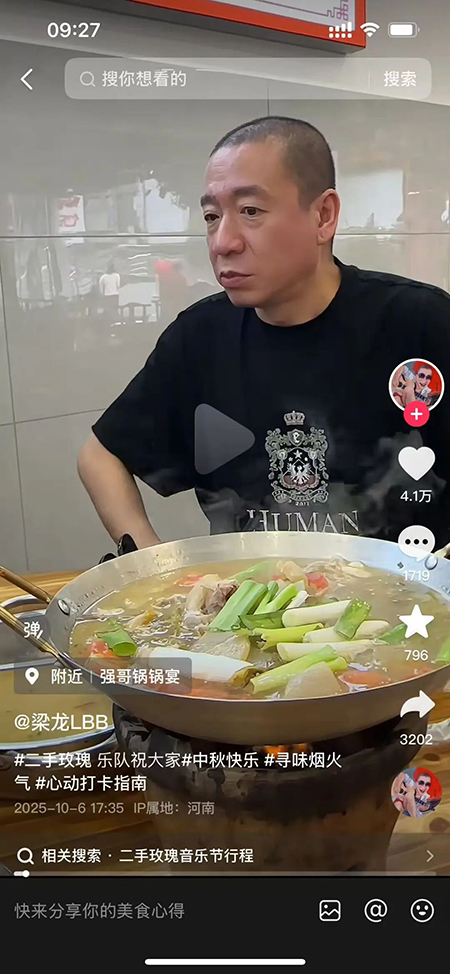Tap the 快来分享你的美食心得 comment field
Viewport: 450px width, 974px height.
tap(99, 911)
